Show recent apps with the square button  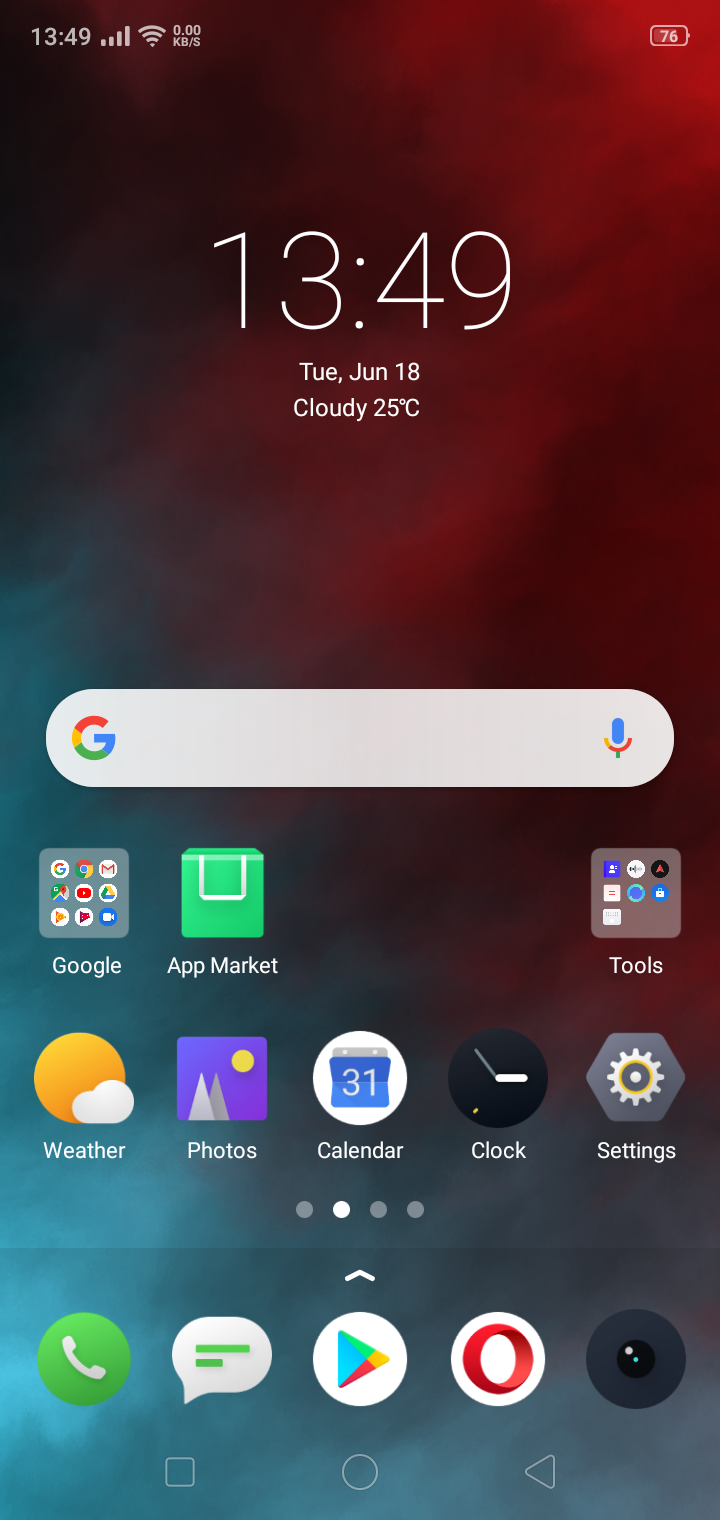[x=180, y=1472]
